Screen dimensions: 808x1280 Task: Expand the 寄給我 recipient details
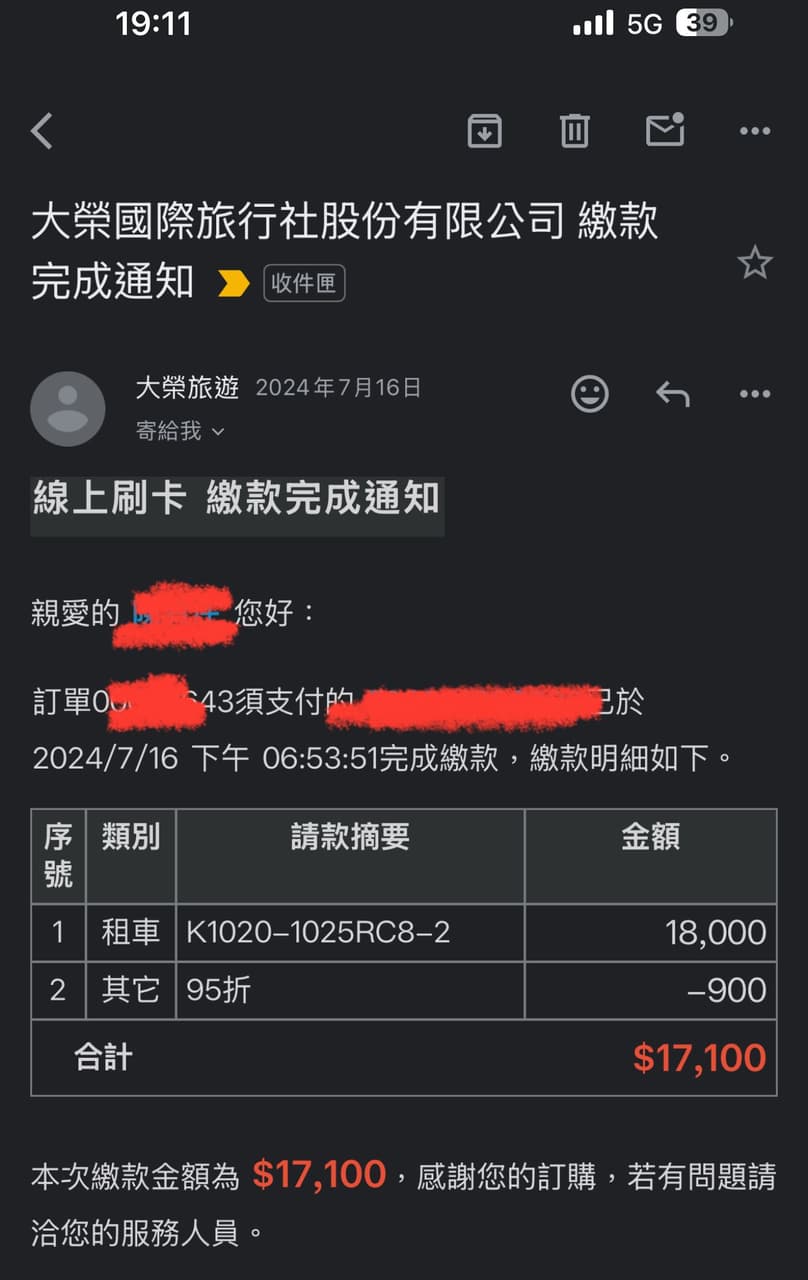(180, 431)
